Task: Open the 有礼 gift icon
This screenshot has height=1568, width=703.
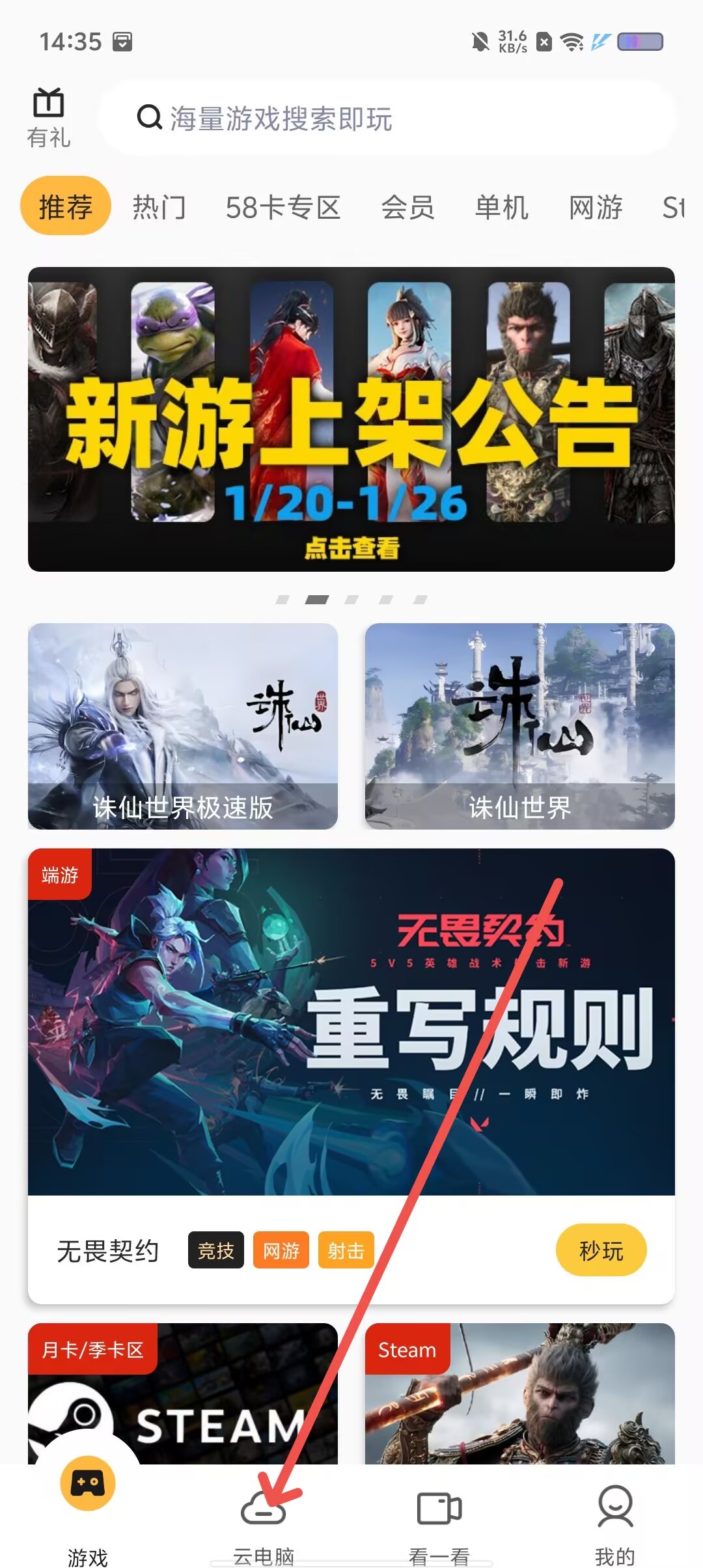Action: click(x=49, y=117)
